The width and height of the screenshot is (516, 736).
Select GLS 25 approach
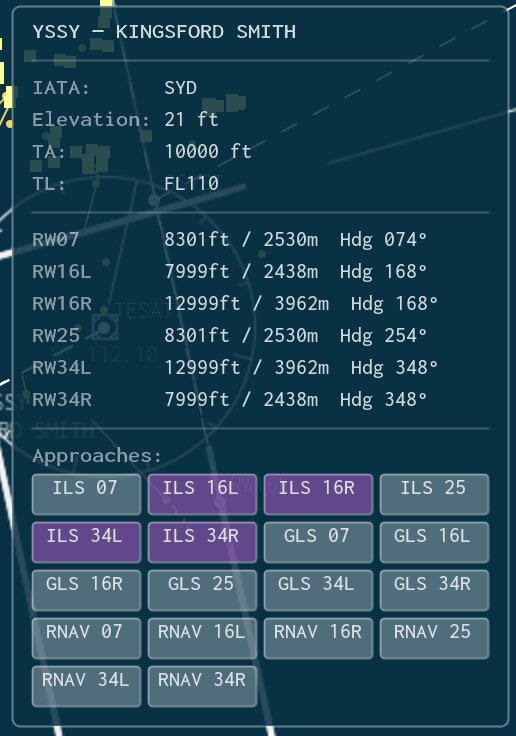[x=202, y=590]
